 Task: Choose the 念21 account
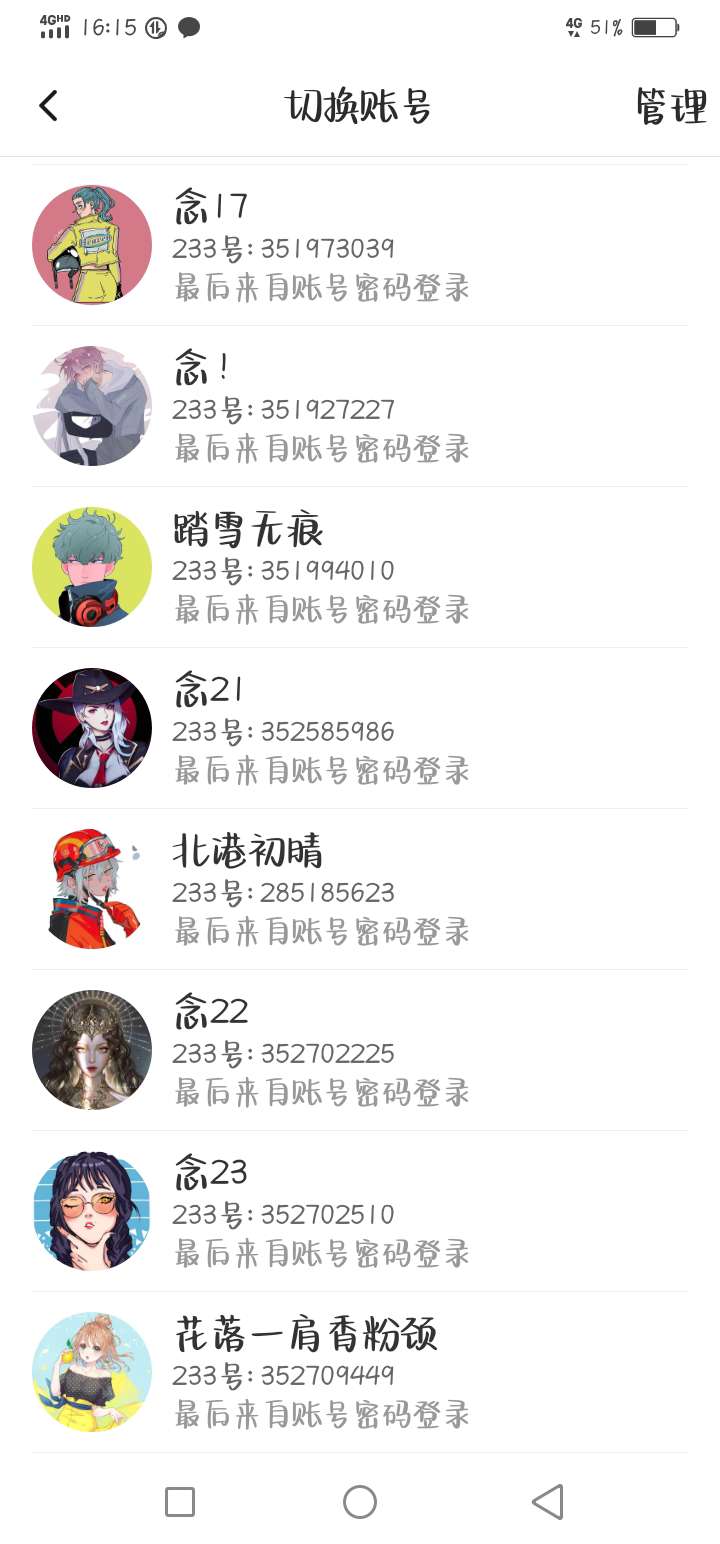click(360, 729)
